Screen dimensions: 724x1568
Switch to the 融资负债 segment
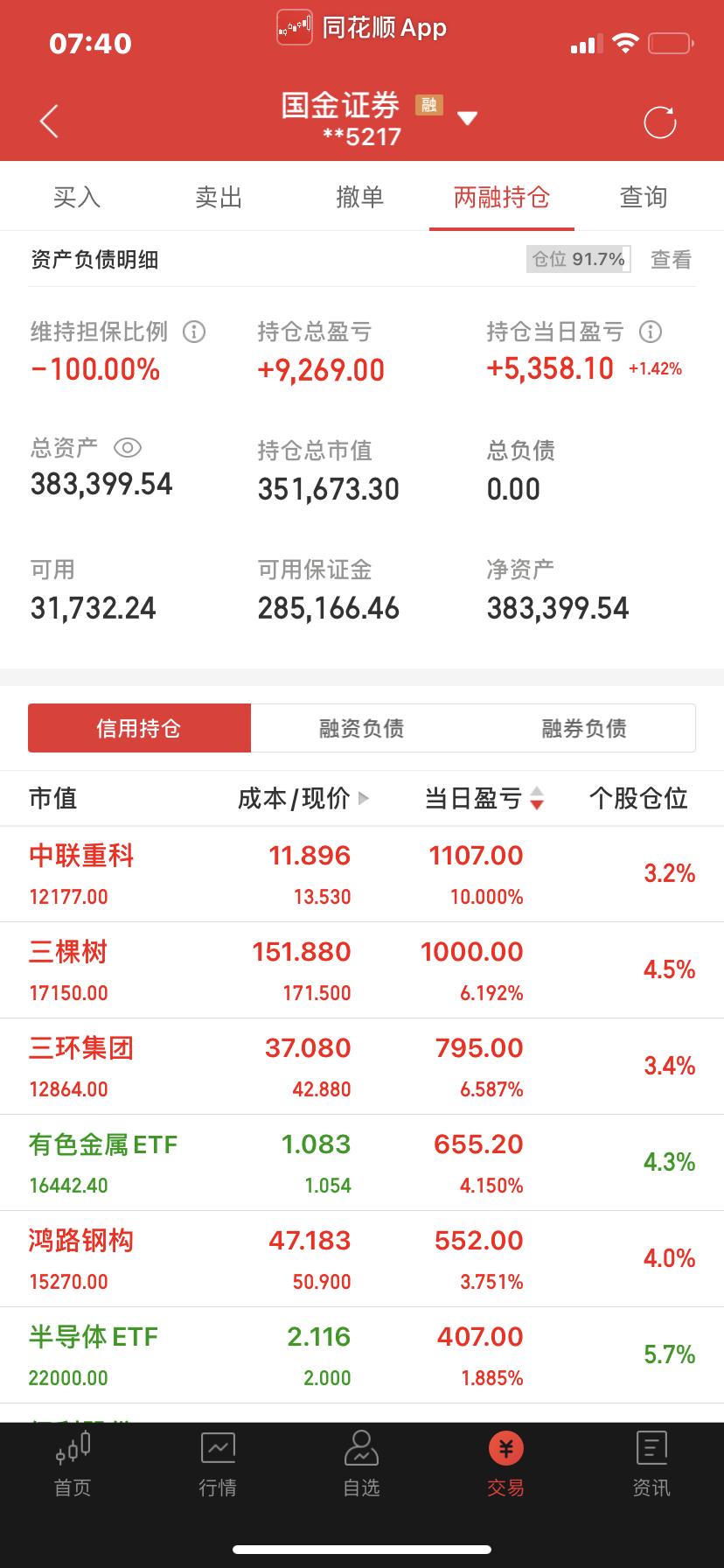(362, 728)
